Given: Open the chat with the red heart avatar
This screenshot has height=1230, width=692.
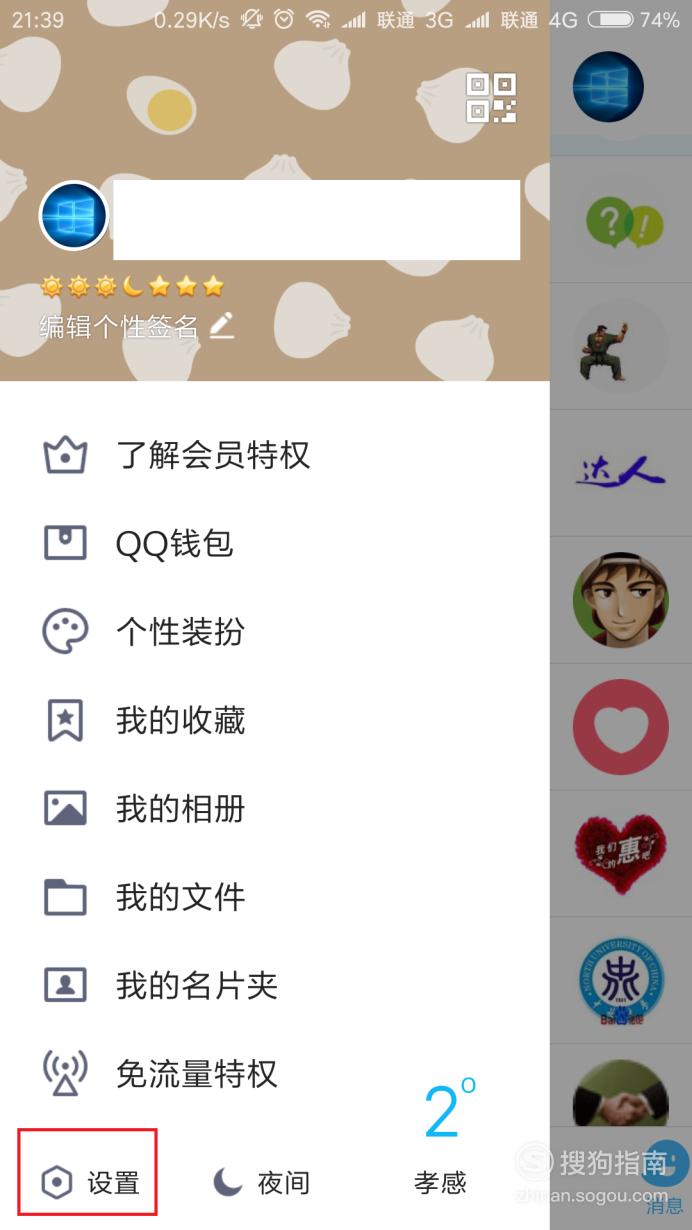Looking at the screenshot, I should tap(621, 727).
